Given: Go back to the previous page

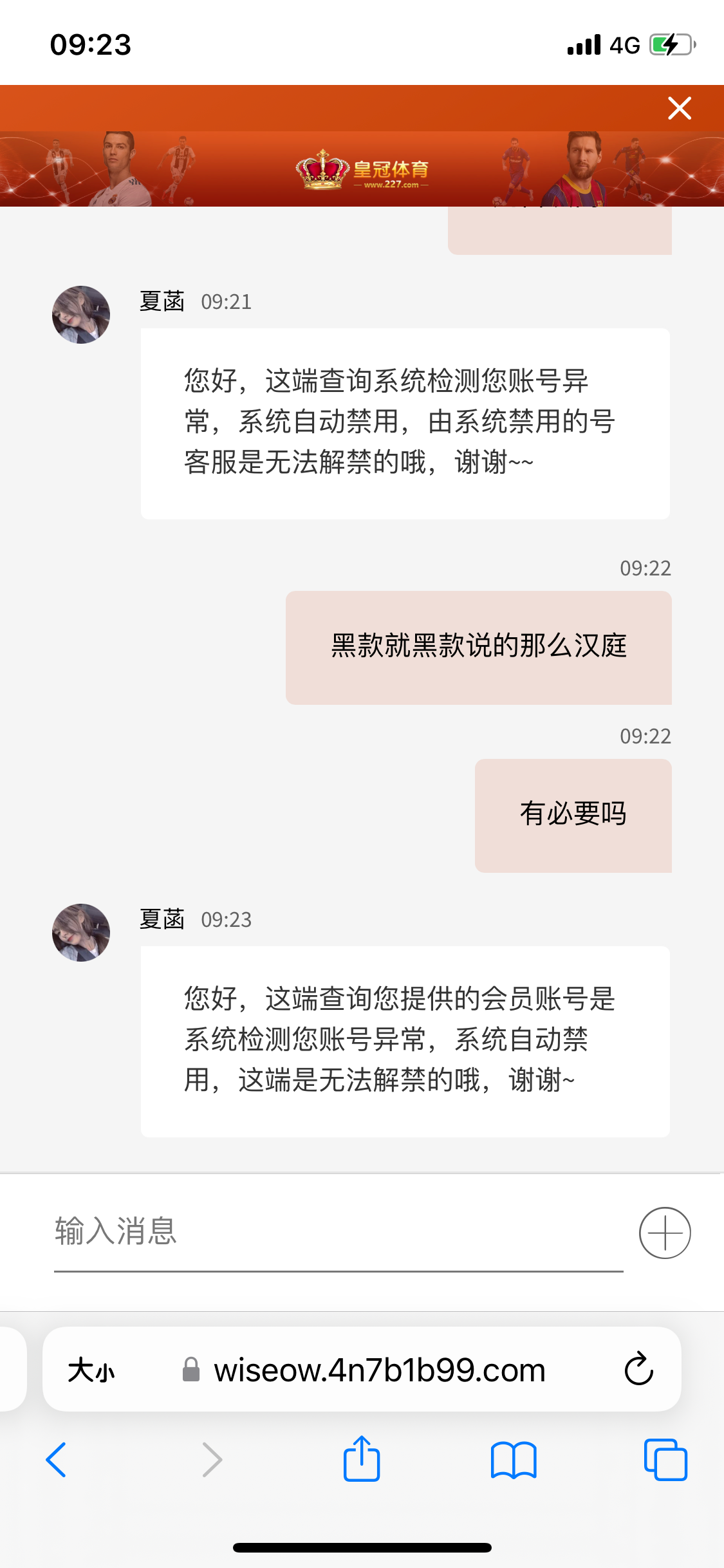Looking at the screenshot, I should pos(57,1460).
